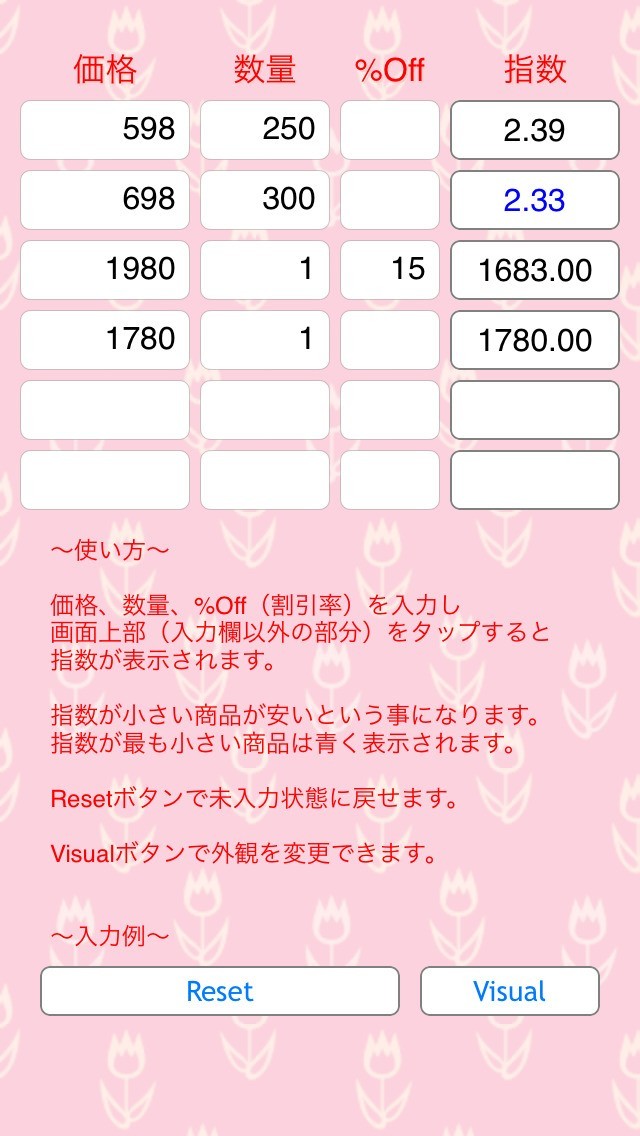
Task: Select the price field showing 698
Action: [105, 200]
